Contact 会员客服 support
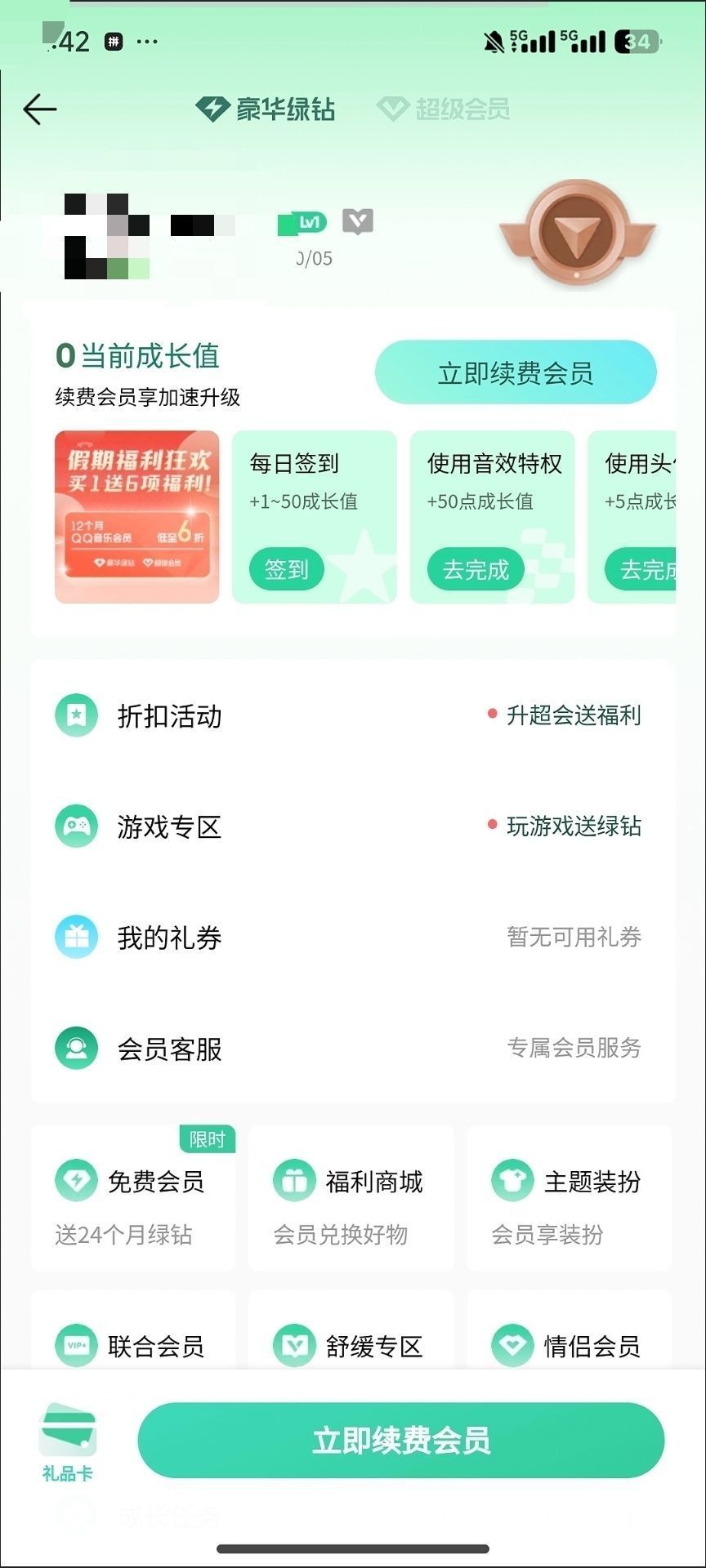Viewport: 706px width, 1568px height. pyautogui.click(x=353, y=1049)
